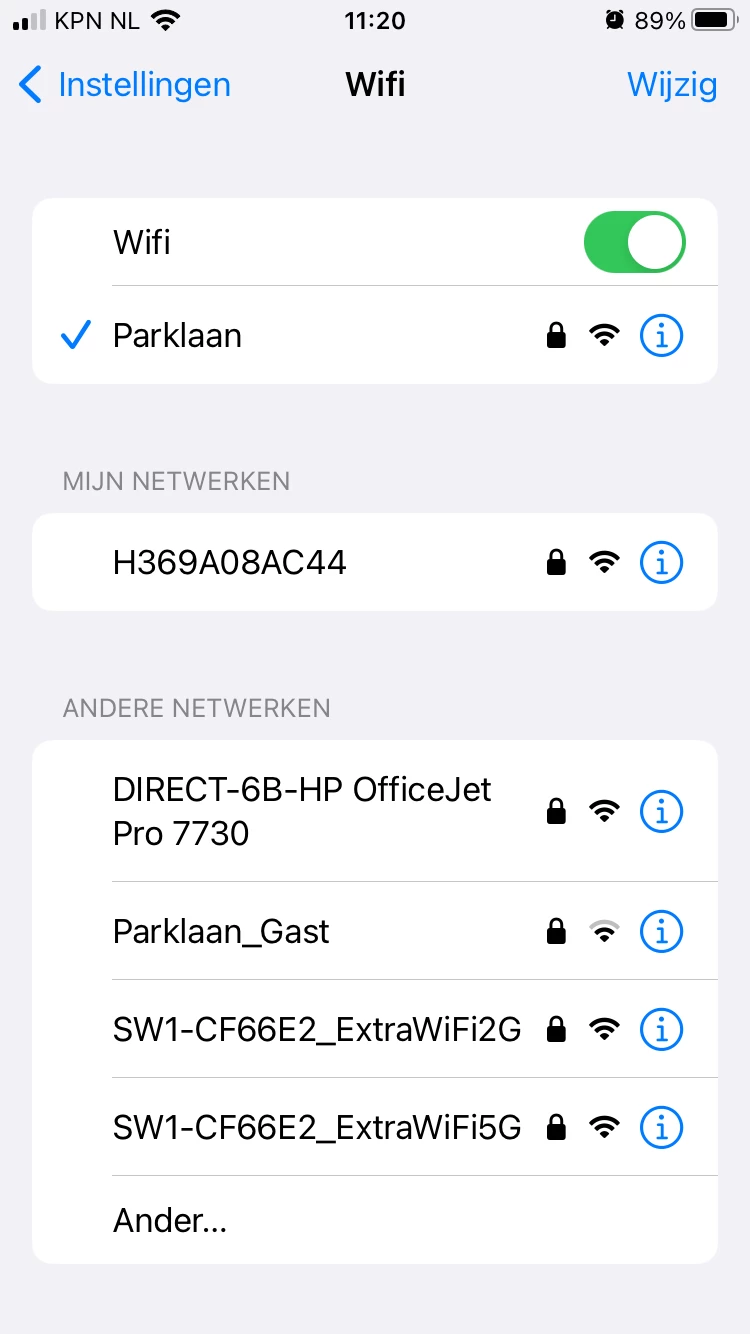Turn off the Wifi switch
Screen dimensions: 750x1334
click(634, 242)
